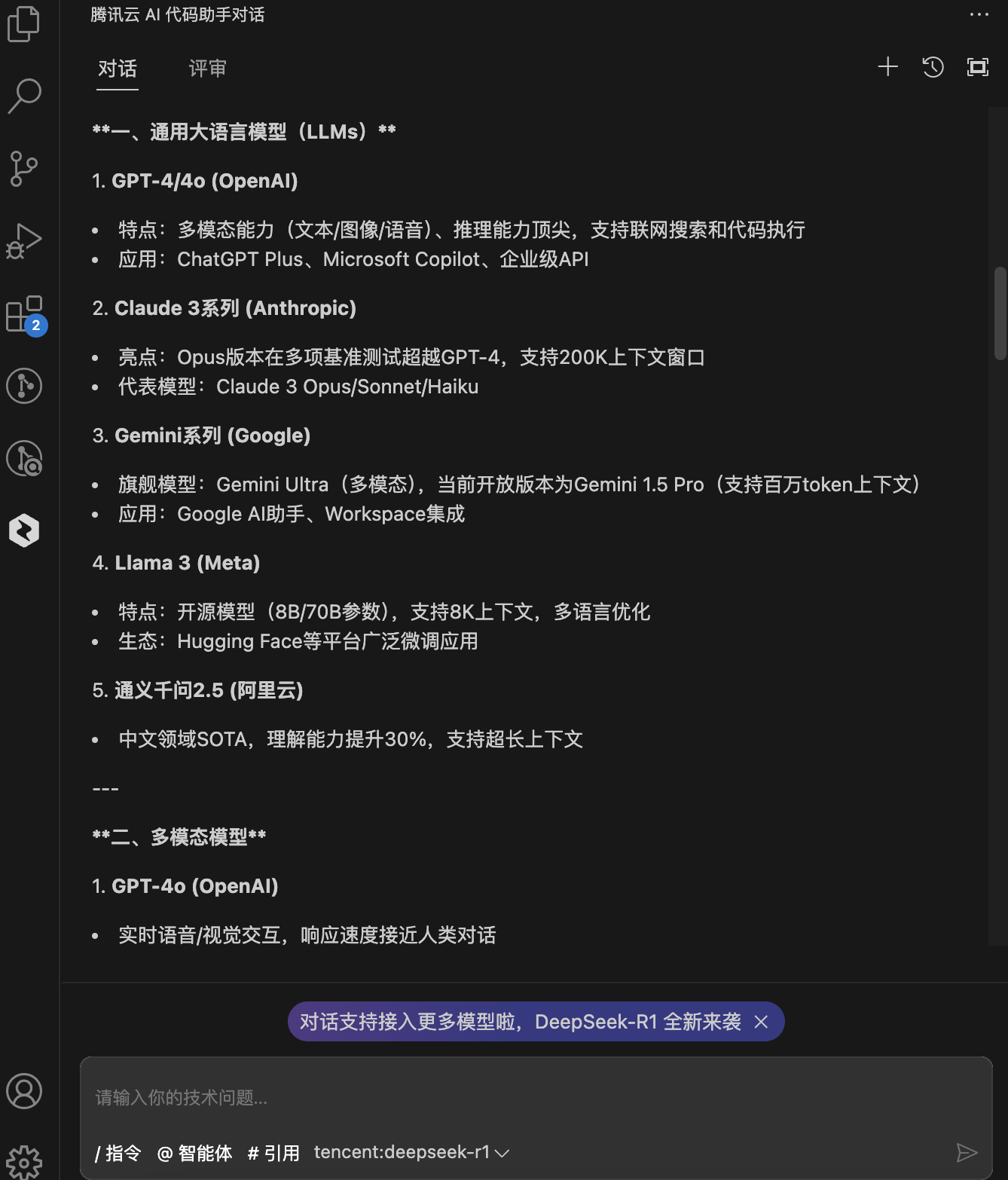Open the Search icon in sidebar
Viewport: 1008px width, 1180px height.
tap(24, 96)
